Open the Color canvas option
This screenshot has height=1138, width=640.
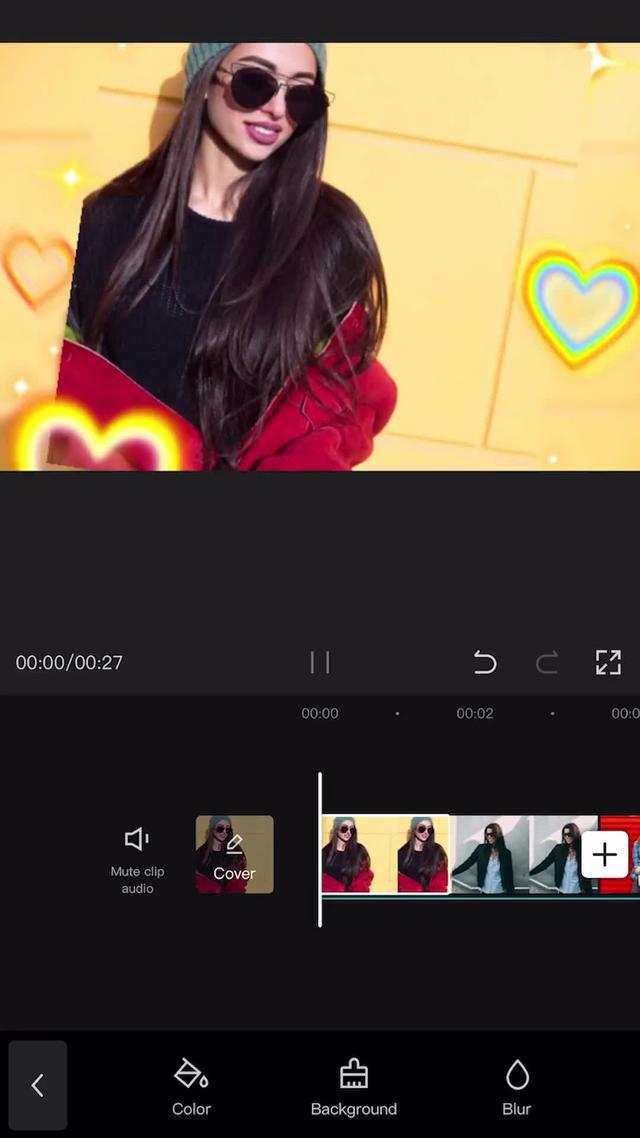[191, 1087]
